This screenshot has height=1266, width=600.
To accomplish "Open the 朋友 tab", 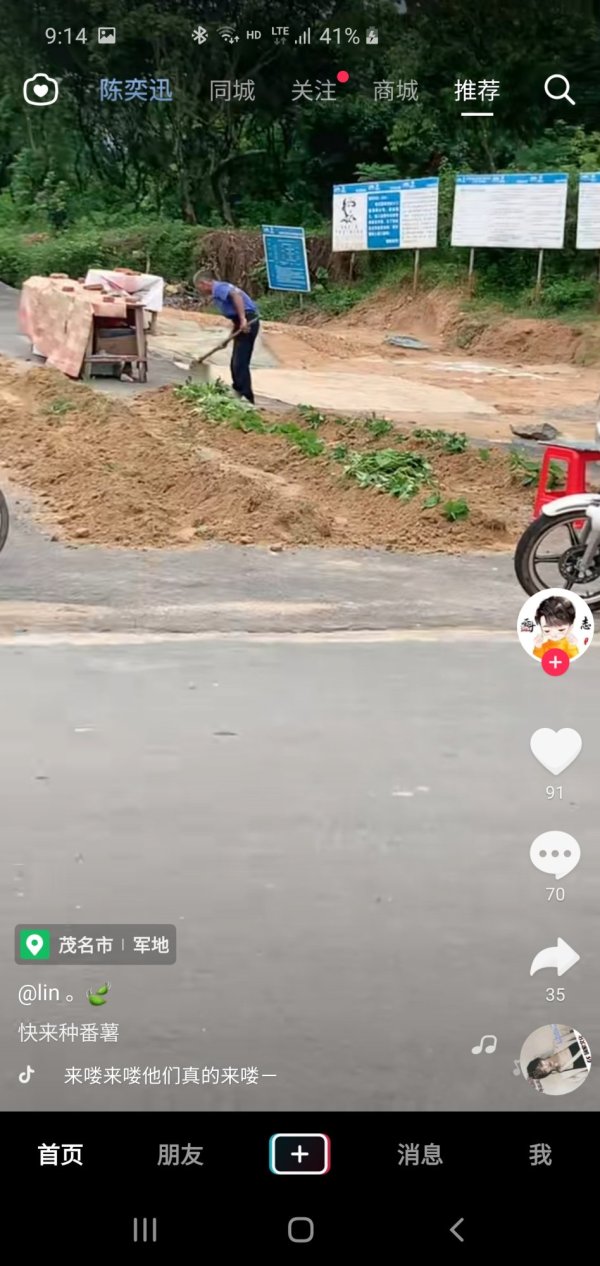I will tap(180, 1155).
